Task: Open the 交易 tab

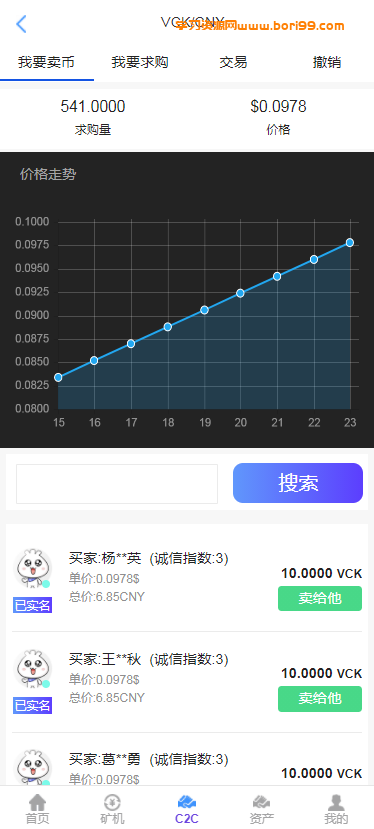Action: pyautogui.click(x=233, y=62)
